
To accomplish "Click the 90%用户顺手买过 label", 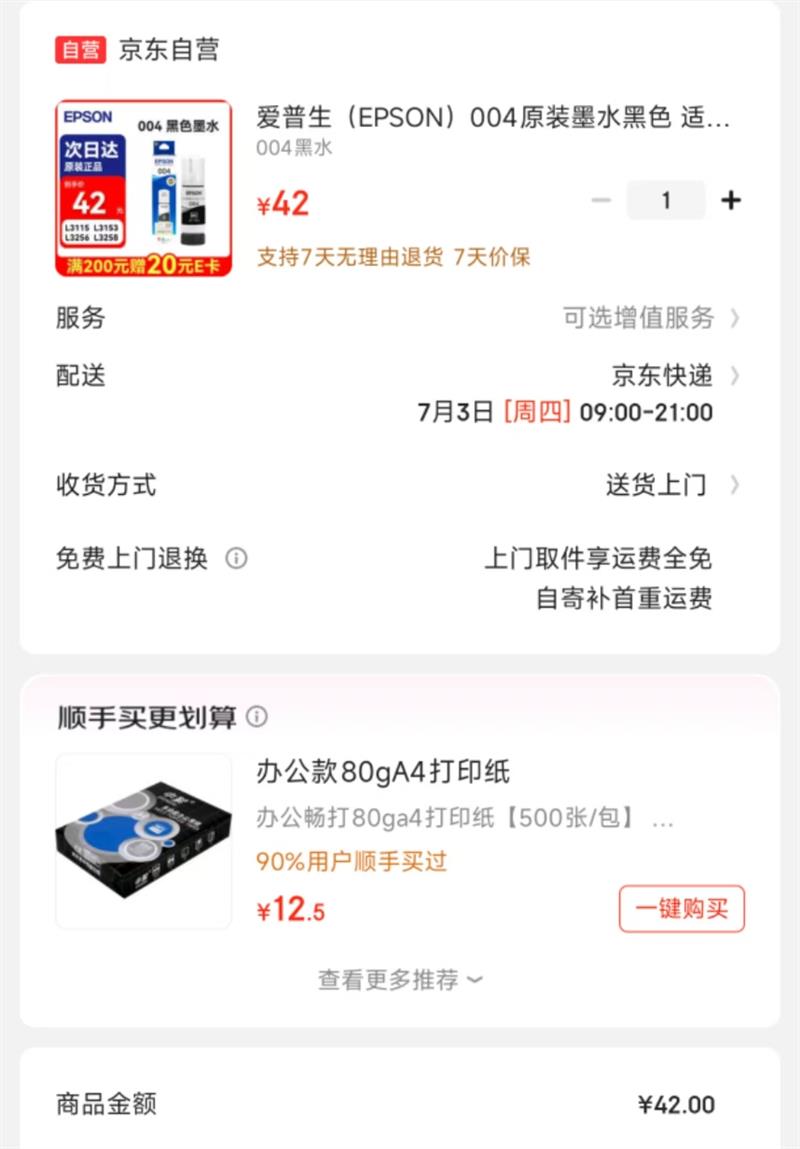I will coord(350,862).
